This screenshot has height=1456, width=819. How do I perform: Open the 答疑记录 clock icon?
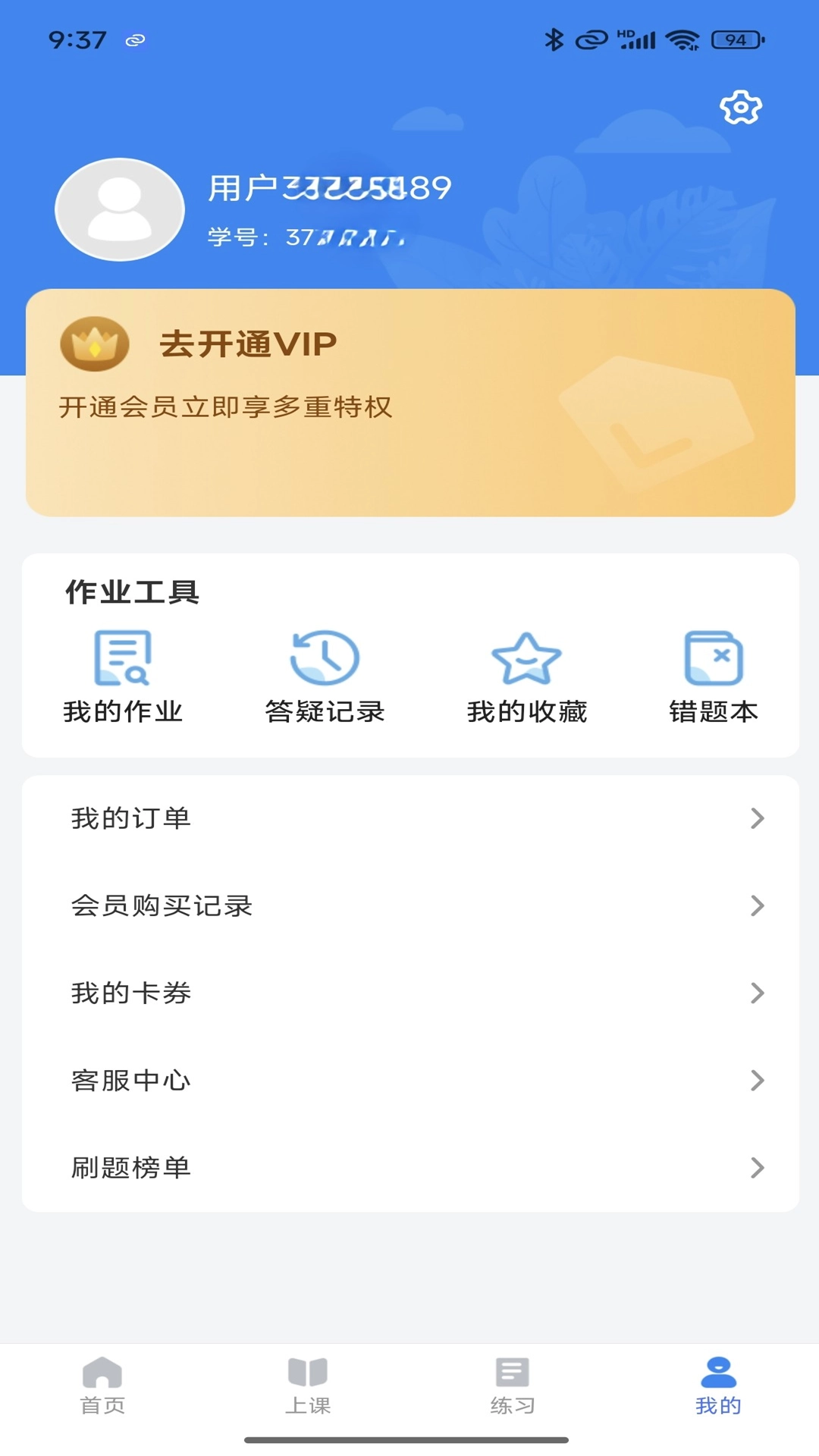[x=324, y=657]
